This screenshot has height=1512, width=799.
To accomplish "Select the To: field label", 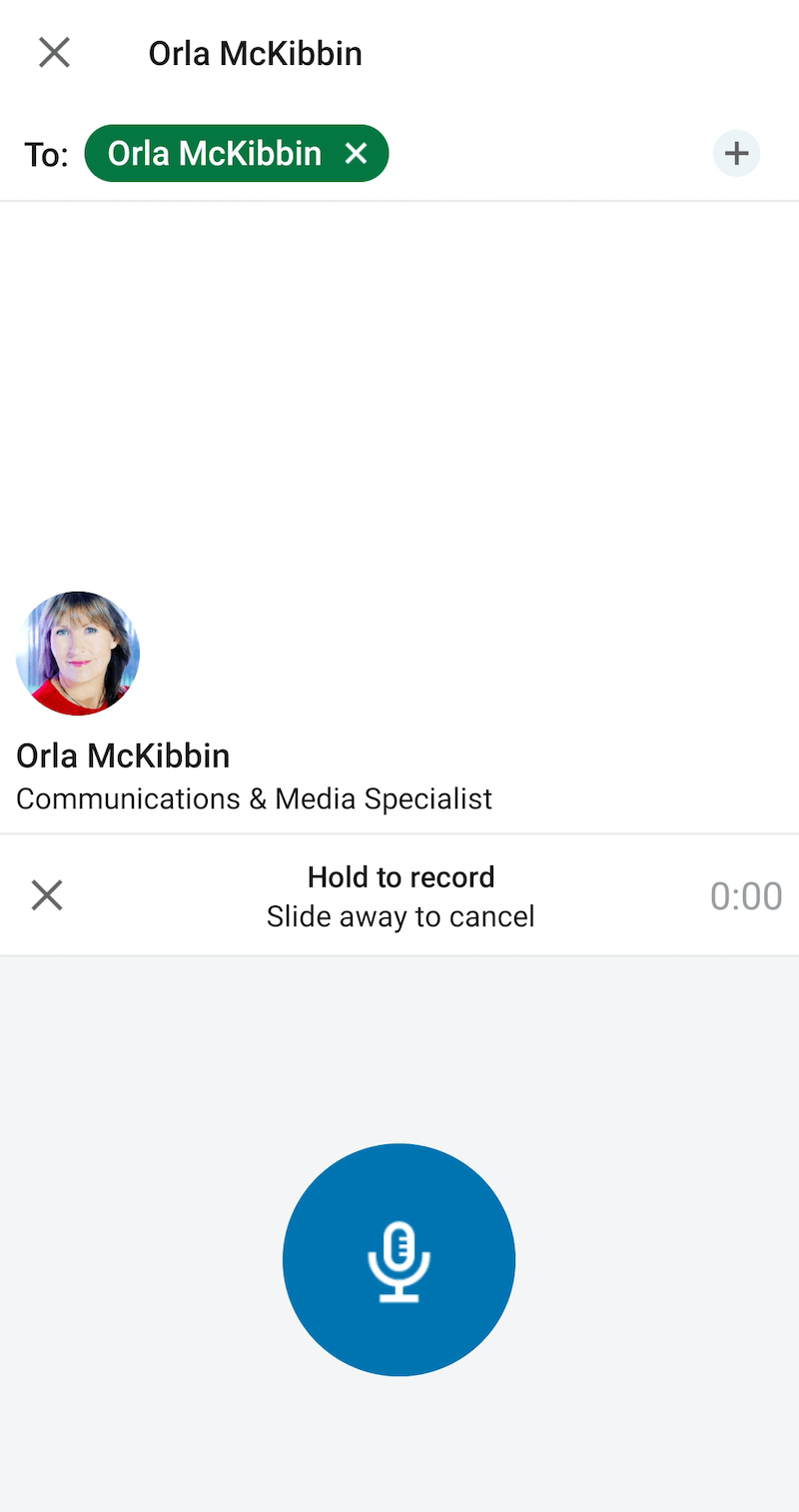I will pos(45,153).
